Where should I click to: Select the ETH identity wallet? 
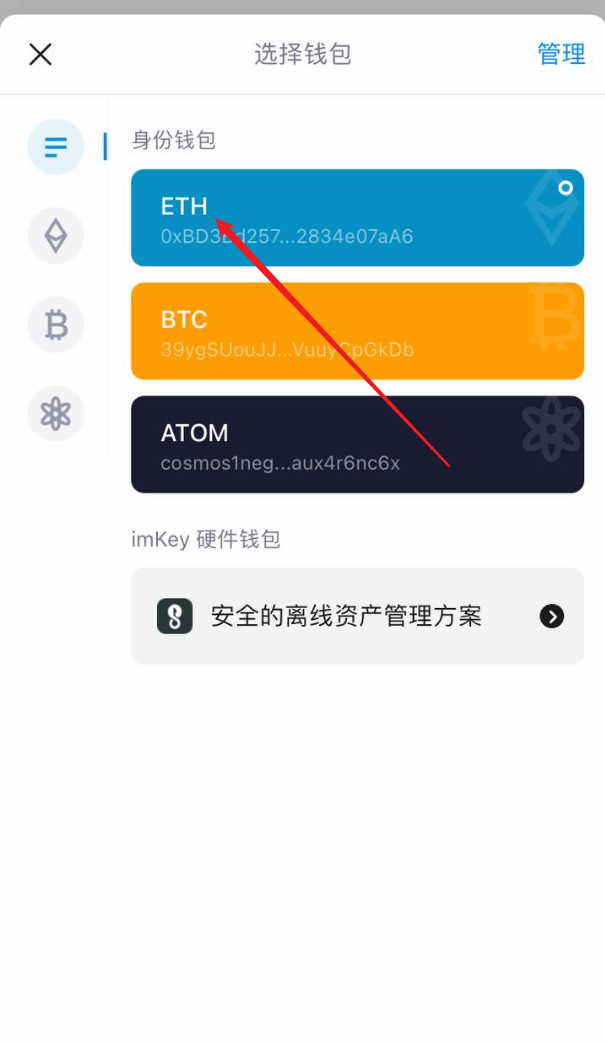coord(357,218)
